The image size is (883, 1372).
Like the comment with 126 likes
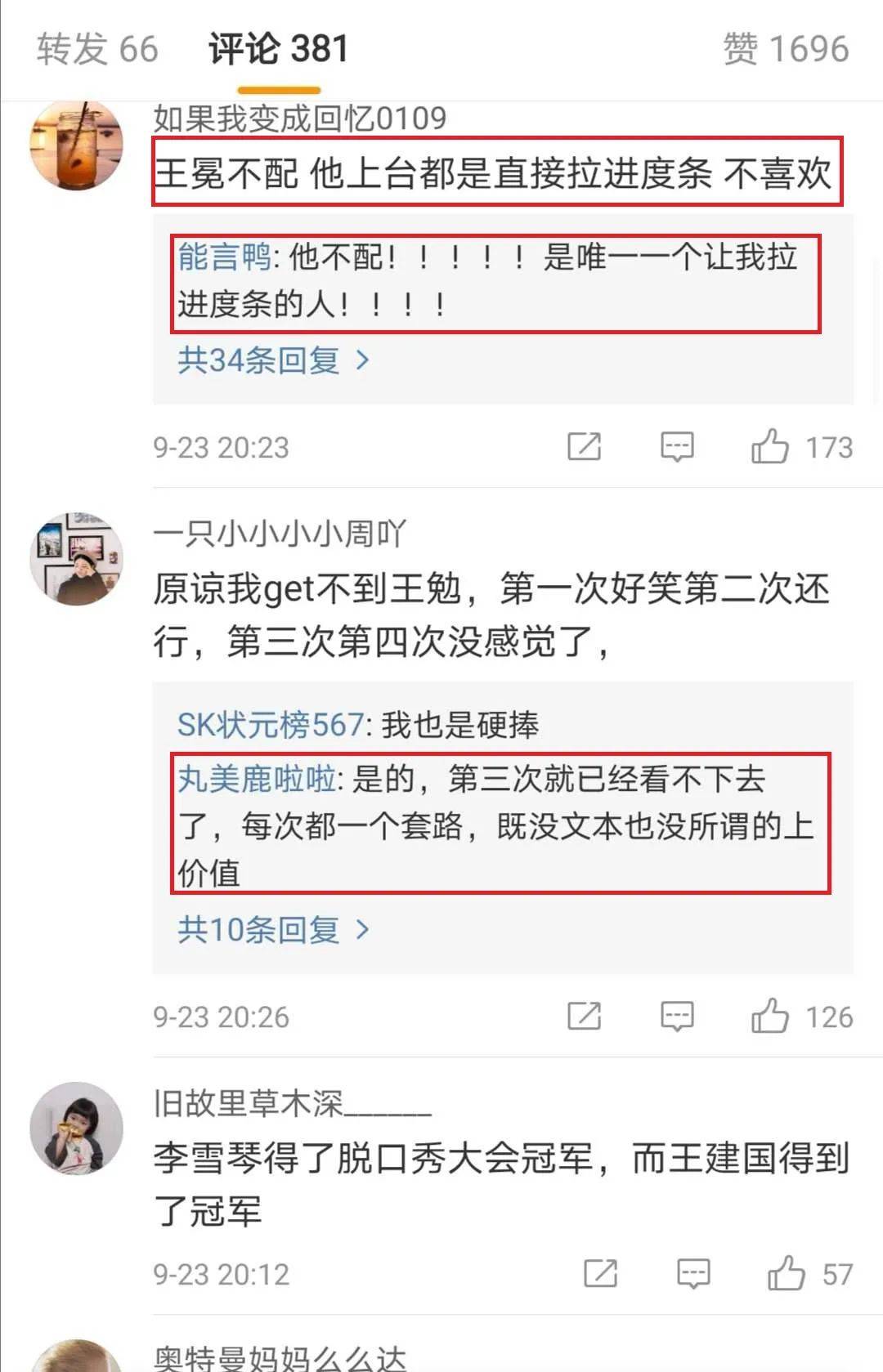pyautogui.click(x=770, y=1017)
